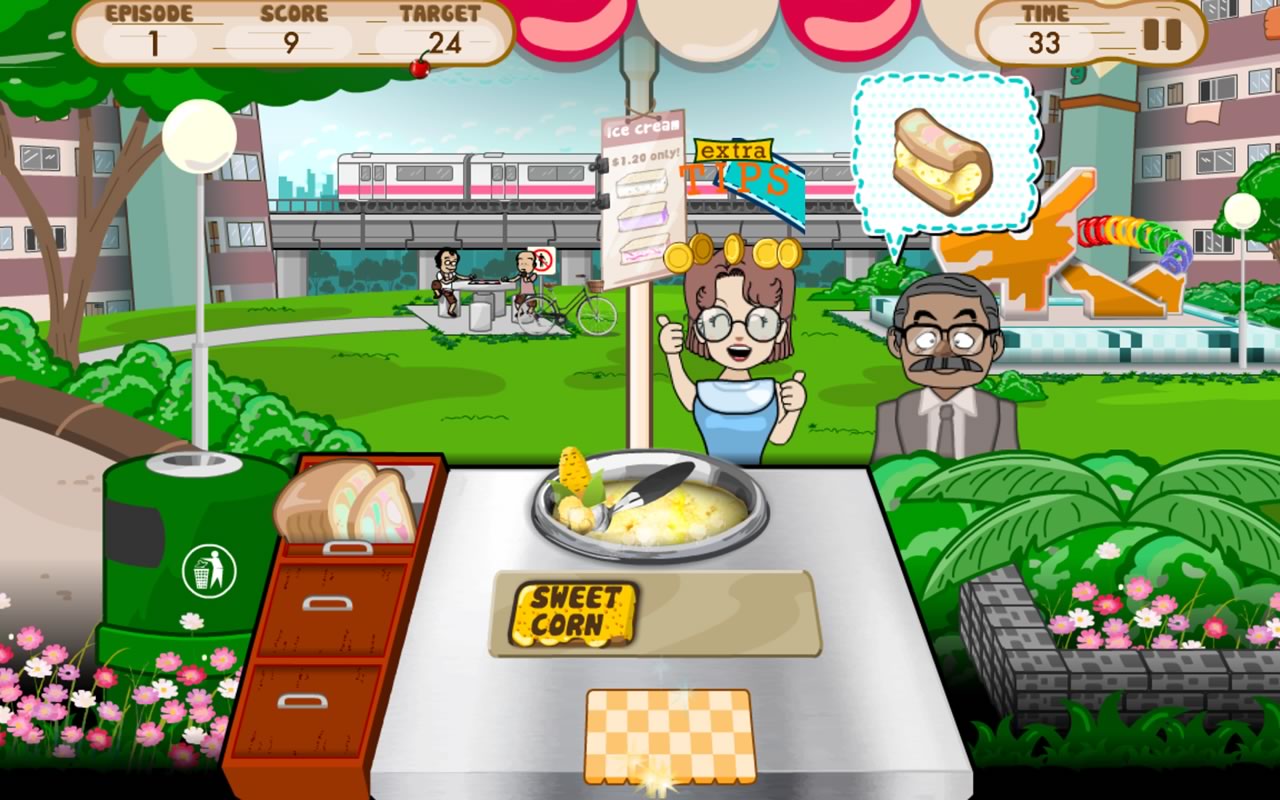This screenshot has height=800, width=1280.
Task: Pause the game
Action: [1162, 36]
